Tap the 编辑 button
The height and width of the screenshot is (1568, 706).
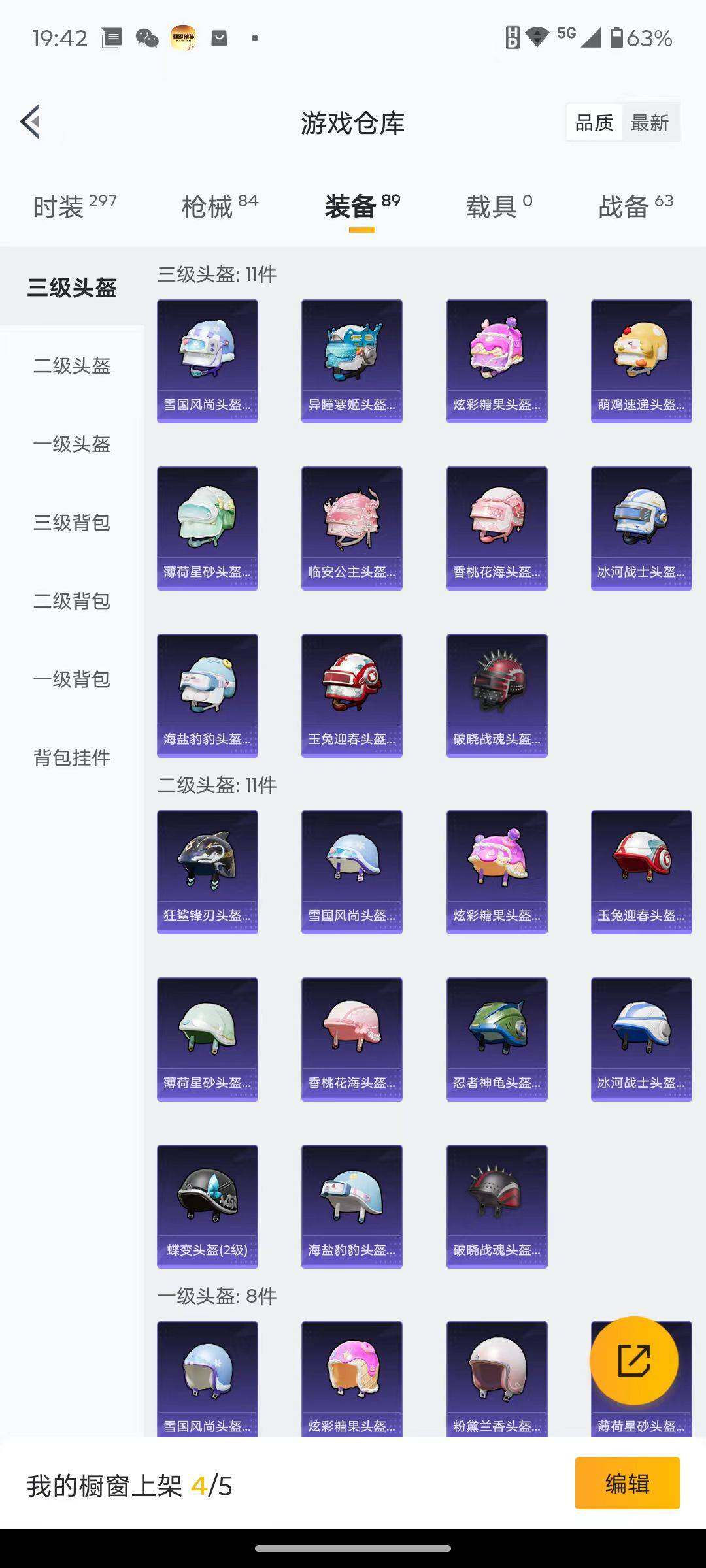(x=627, y=1483)
